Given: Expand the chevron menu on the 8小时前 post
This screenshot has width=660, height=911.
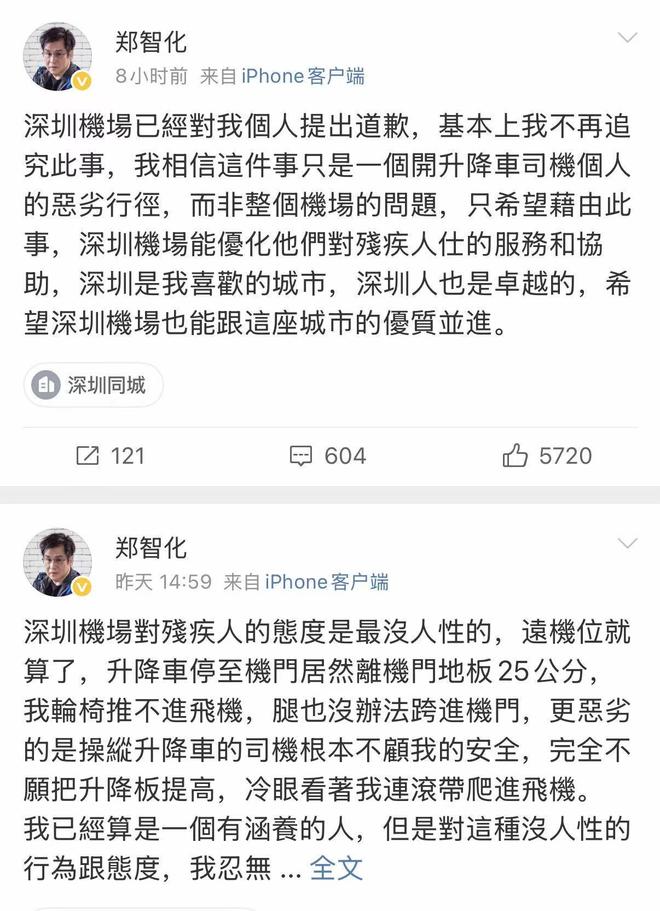Looking at the screenshot, I should [x=627, y=39].
